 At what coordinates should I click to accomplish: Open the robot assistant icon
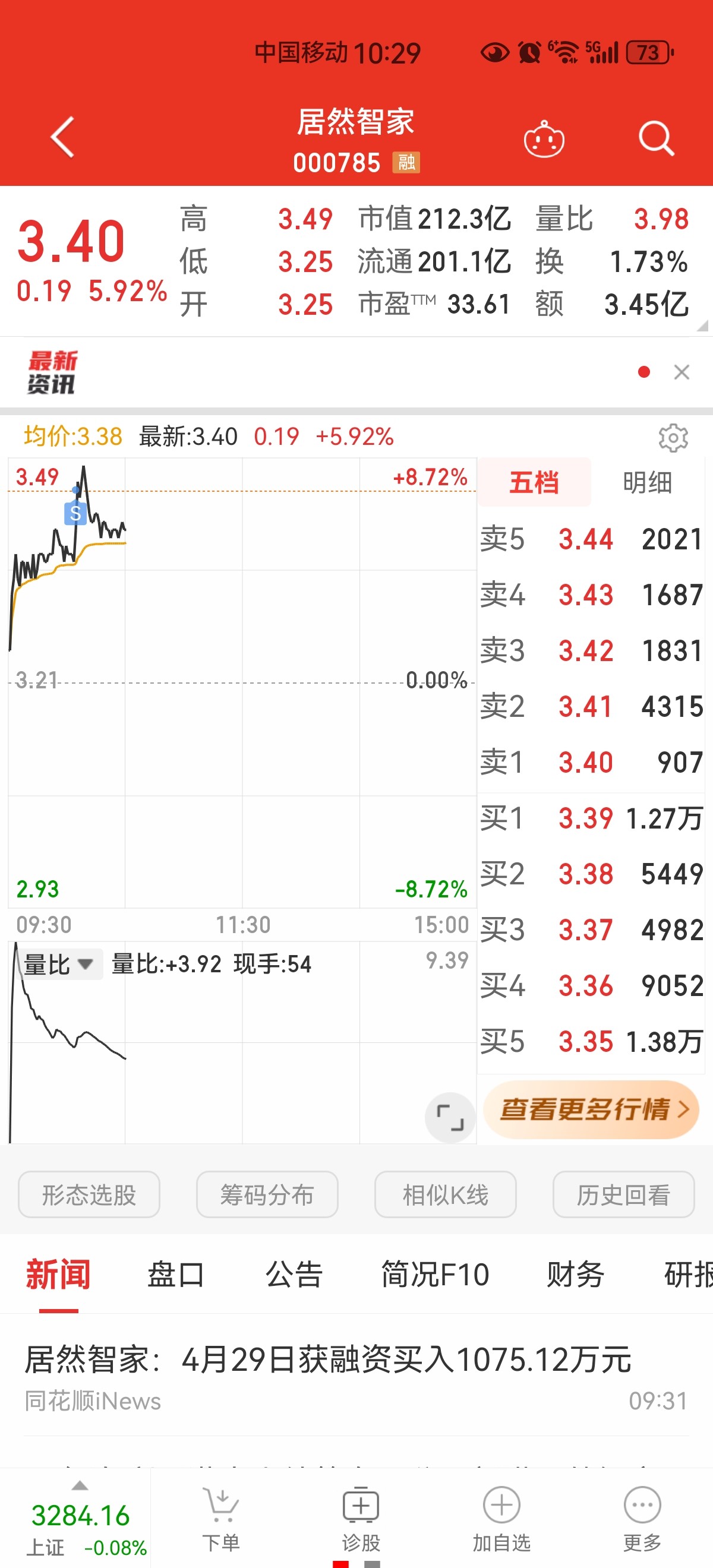pos(544,140)
